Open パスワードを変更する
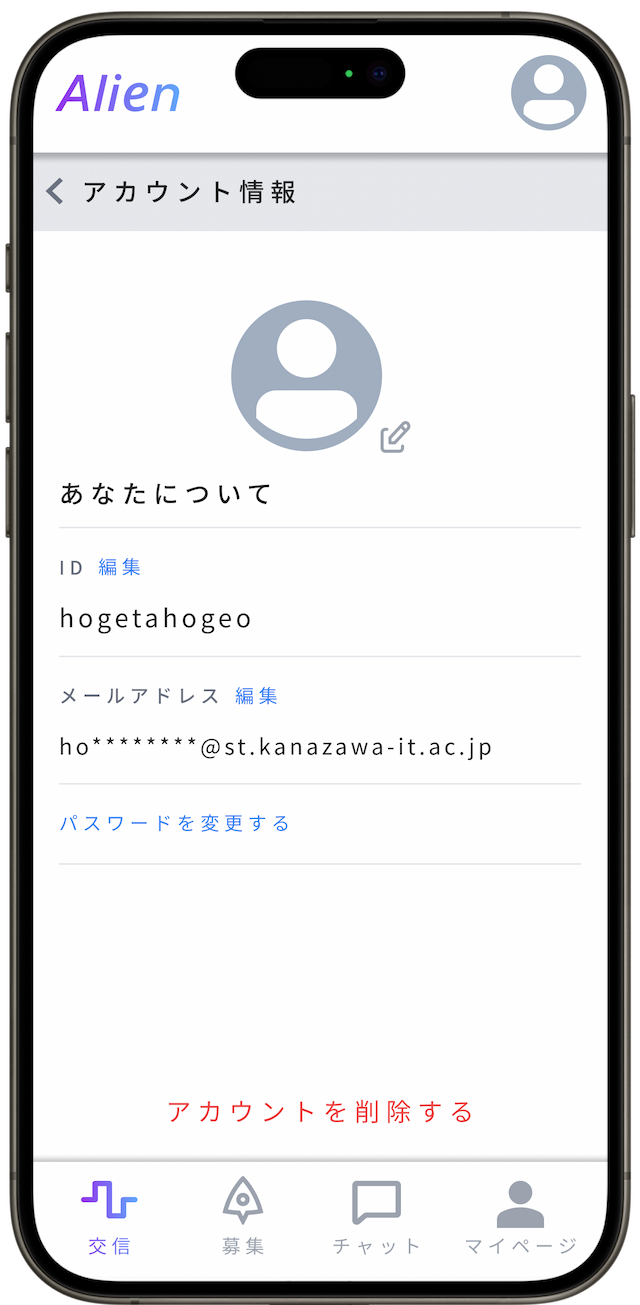 pyautogui.click(x=175, y=823)
